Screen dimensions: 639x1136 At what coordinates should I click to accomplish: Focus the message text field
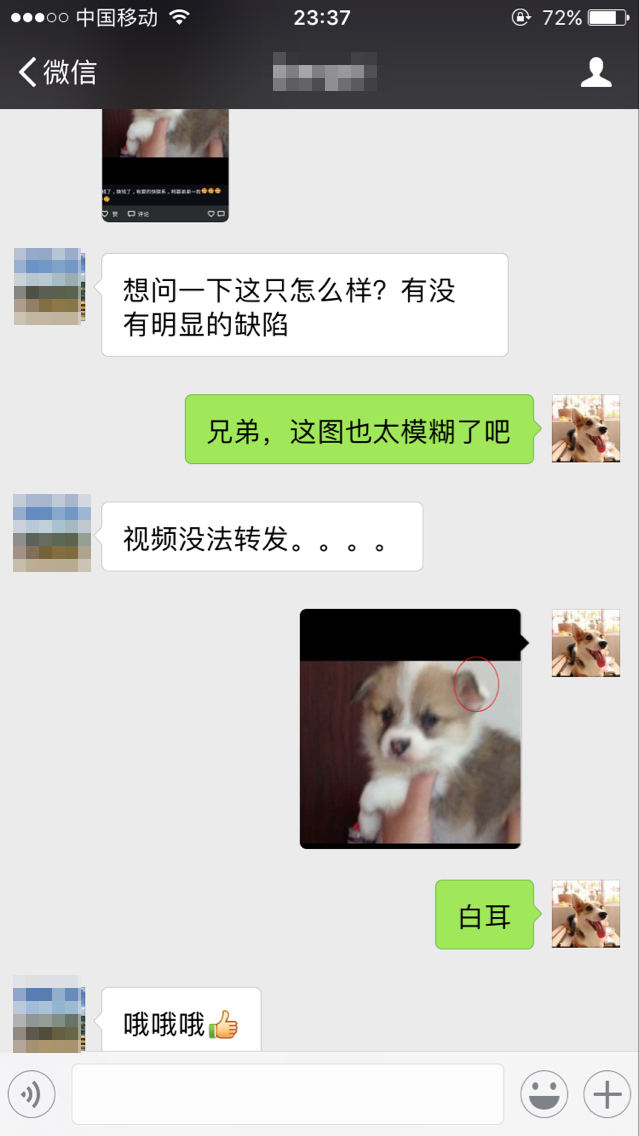tap(287, 1094)
